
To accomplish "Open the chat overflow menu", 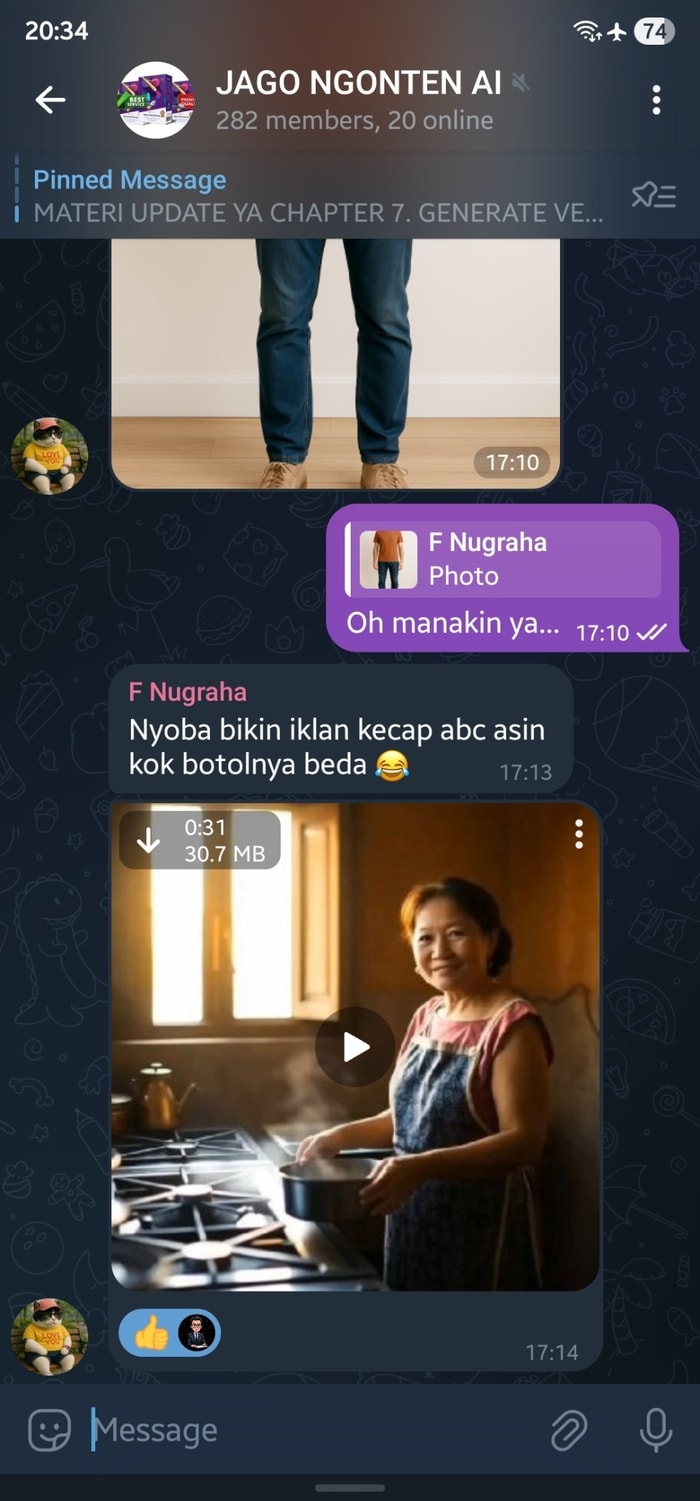I will 656,99.
